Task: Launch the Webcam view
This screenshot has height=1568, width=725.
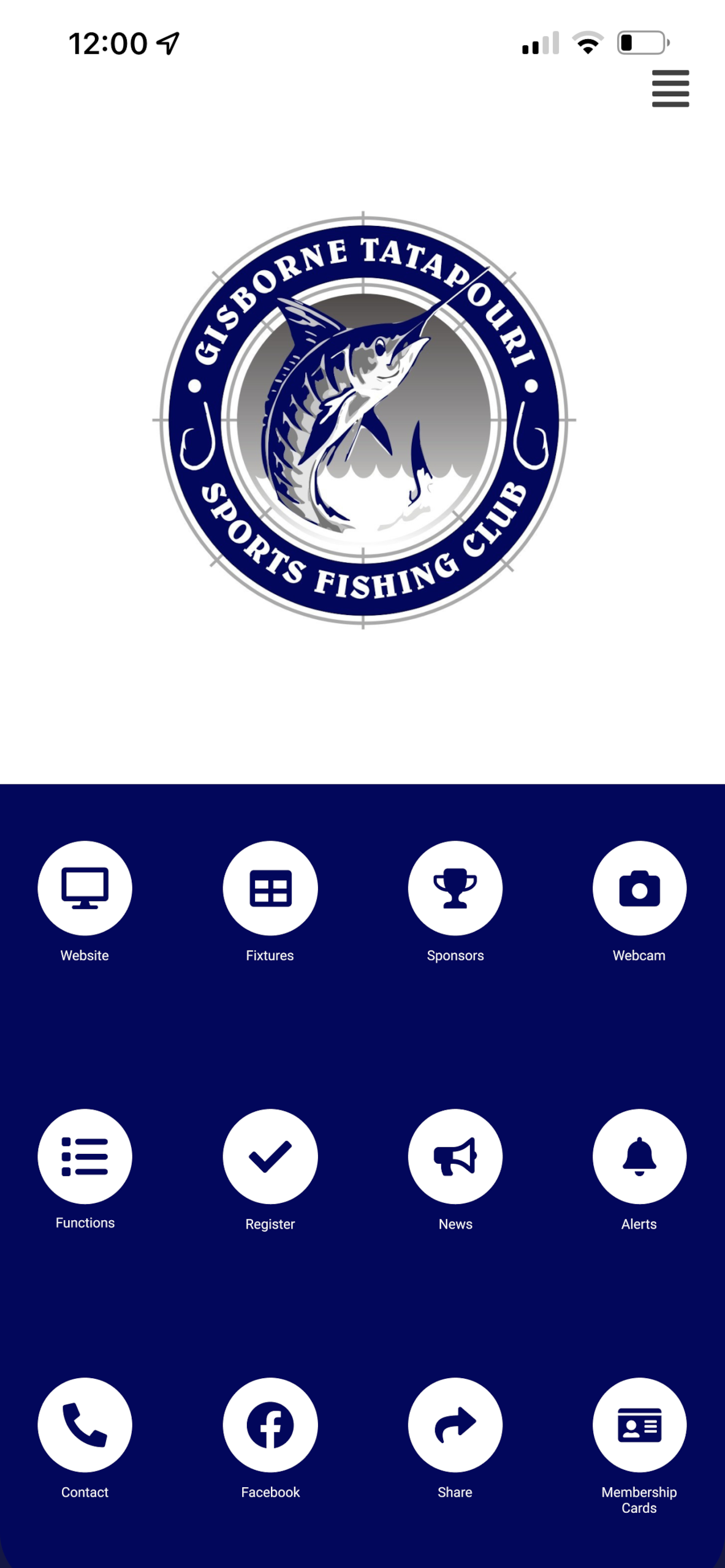Action: click(639, 888)
